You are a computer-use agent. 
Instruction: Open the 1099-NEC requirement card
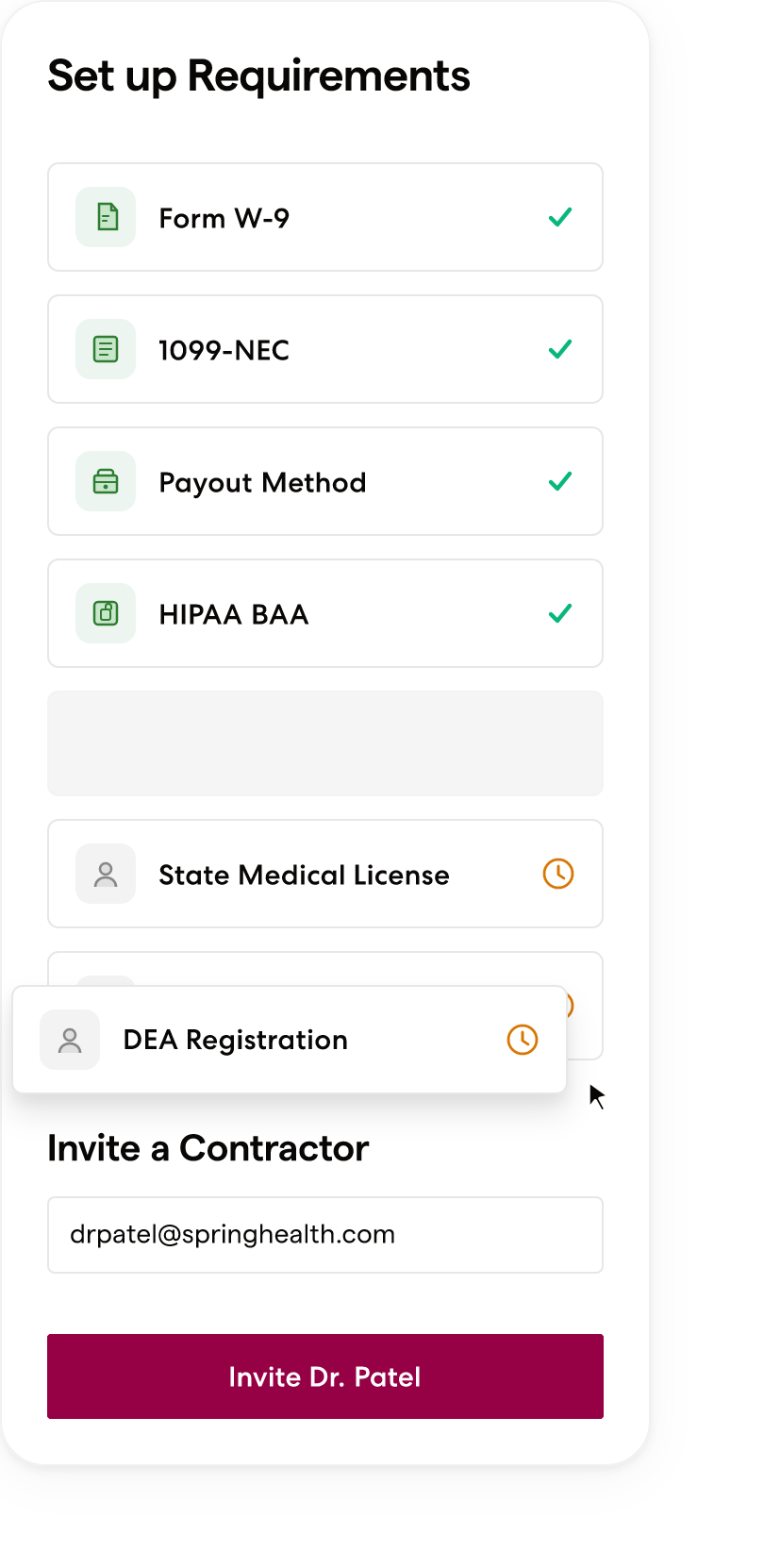point(325,348)
